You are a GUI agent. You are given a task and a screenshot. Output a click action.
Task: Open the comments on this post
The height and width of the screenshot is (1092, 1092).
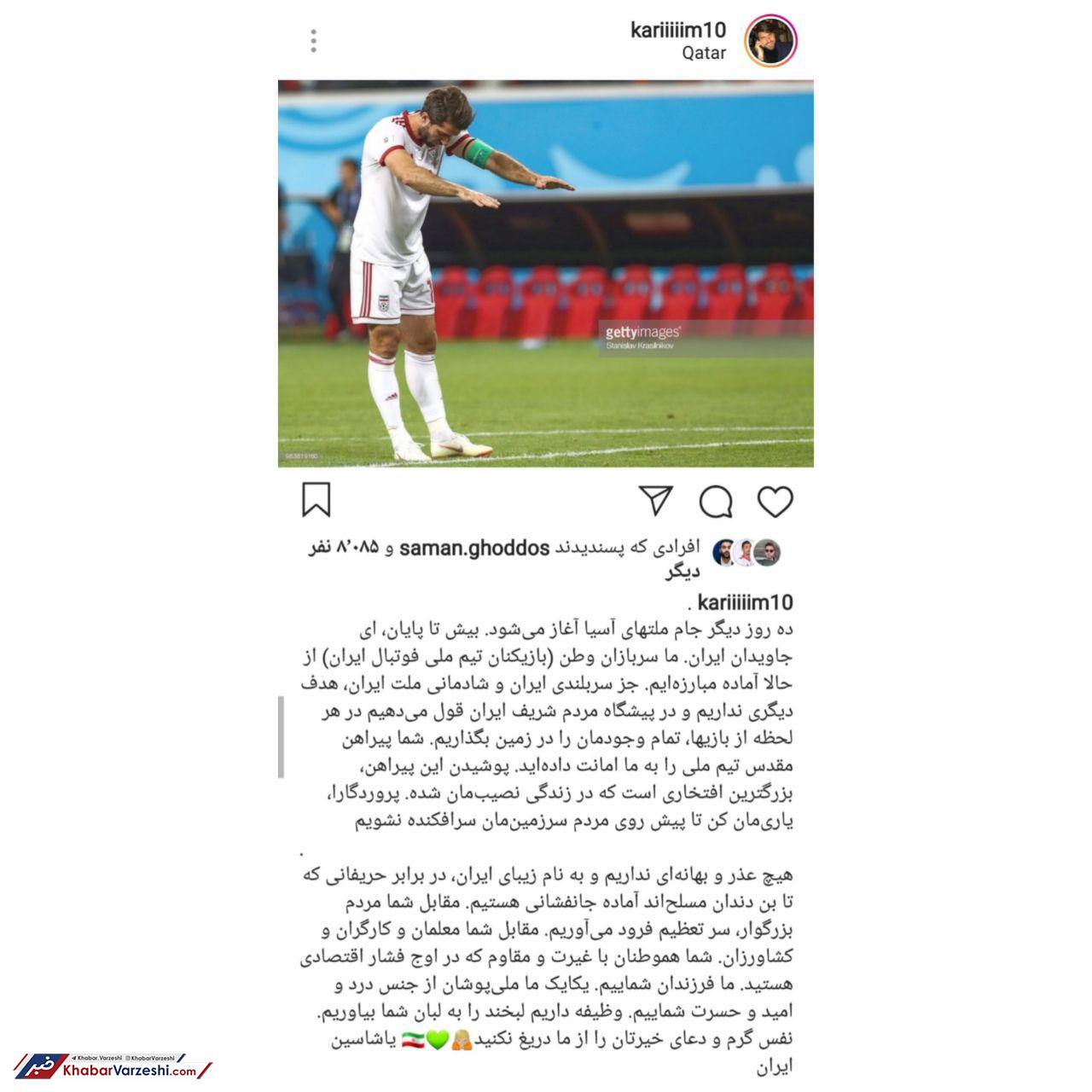716,502
